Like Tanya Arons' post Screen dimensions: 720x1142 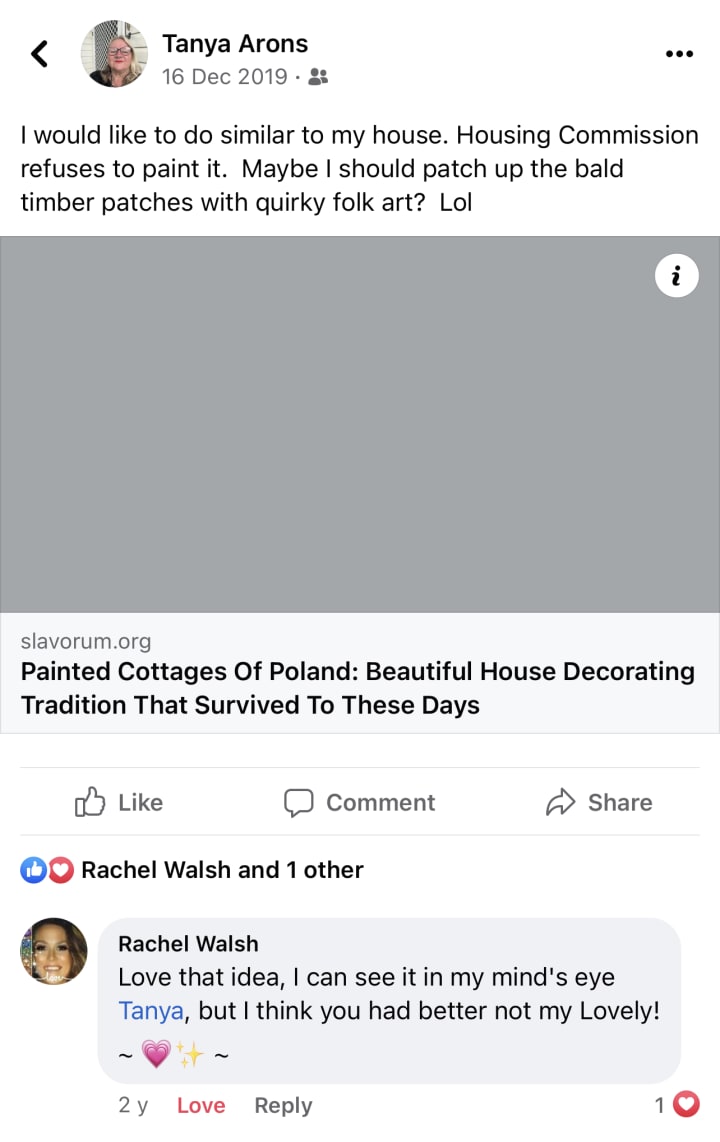[119, 802]
